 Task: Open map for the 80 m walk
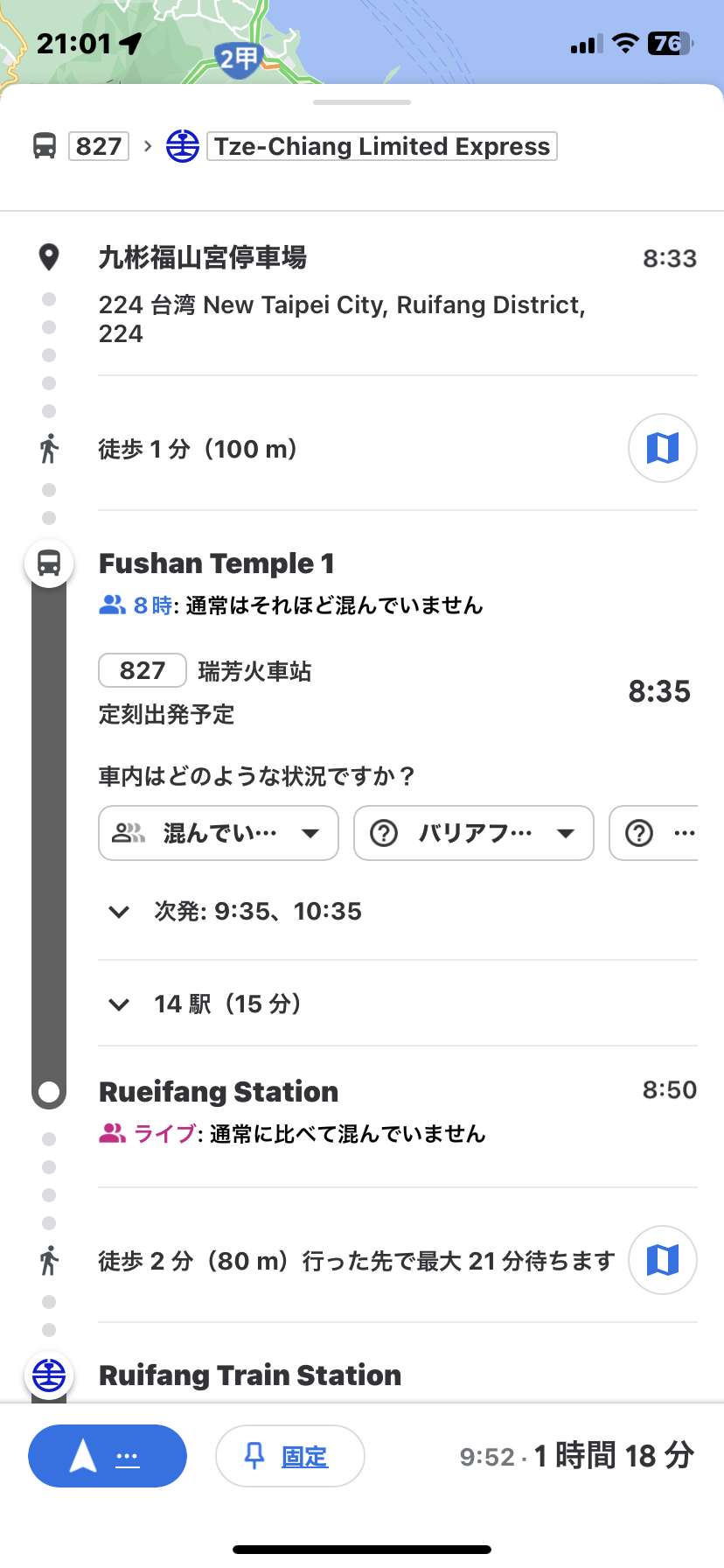point(663,1260)
